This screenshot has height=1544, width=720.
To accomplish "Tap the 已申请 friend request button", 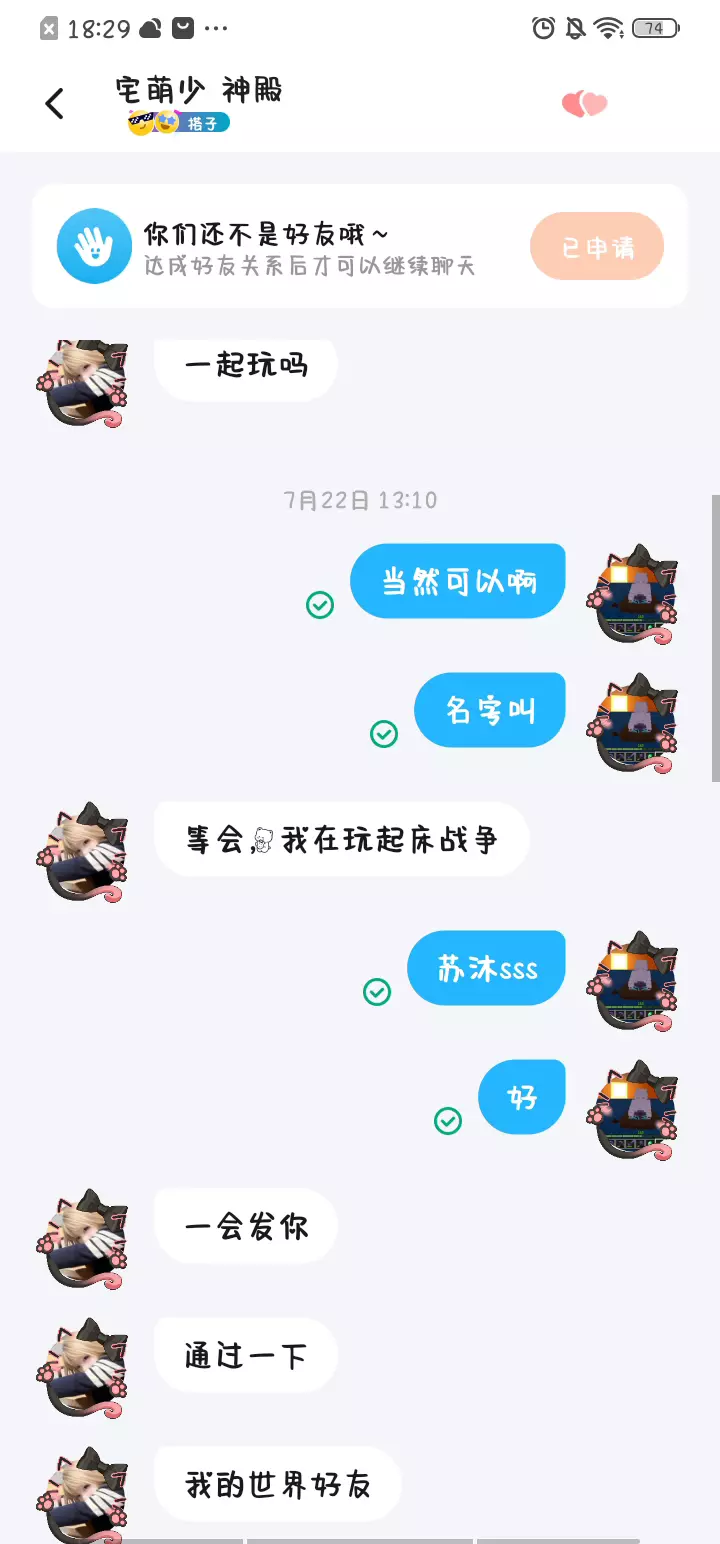I will (x=597, y=246).
